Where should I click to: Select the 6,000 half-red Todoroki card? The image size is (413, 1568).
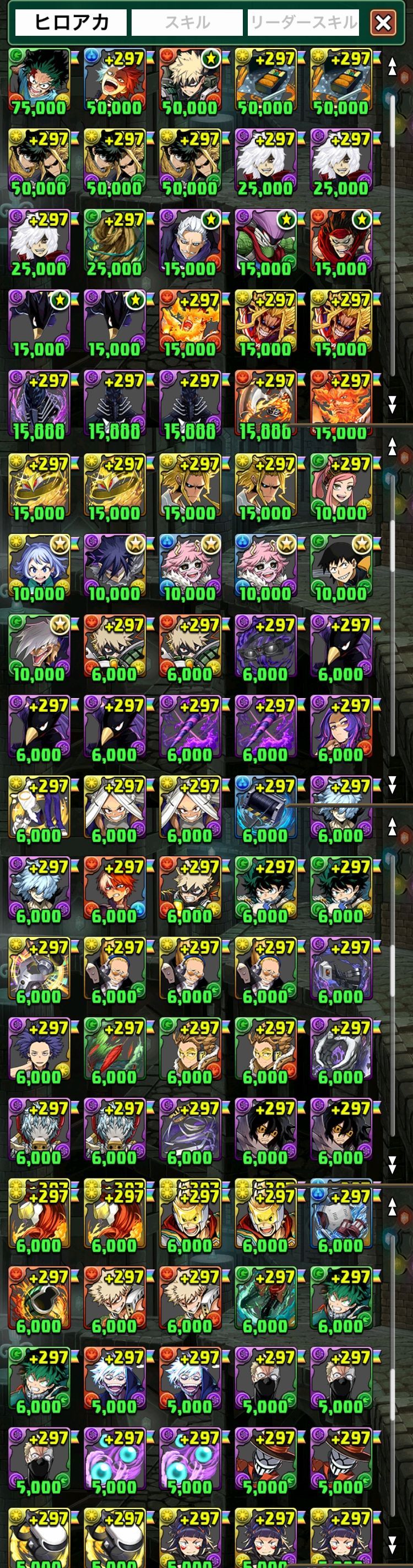click(115, 890)
